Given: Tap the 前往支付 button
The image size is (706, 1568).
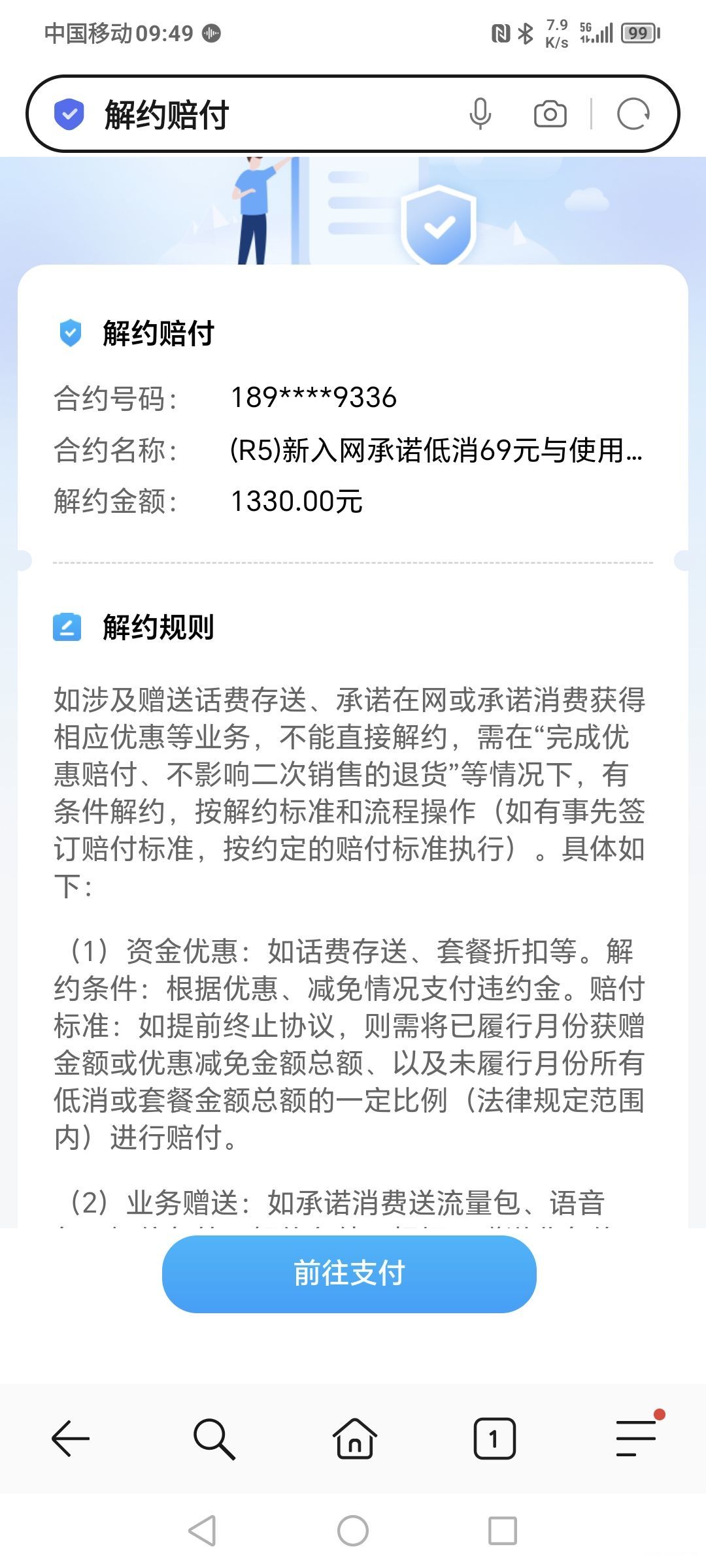Looking at the screenshot, I should pyautogui.click(x=349, y=1273).
